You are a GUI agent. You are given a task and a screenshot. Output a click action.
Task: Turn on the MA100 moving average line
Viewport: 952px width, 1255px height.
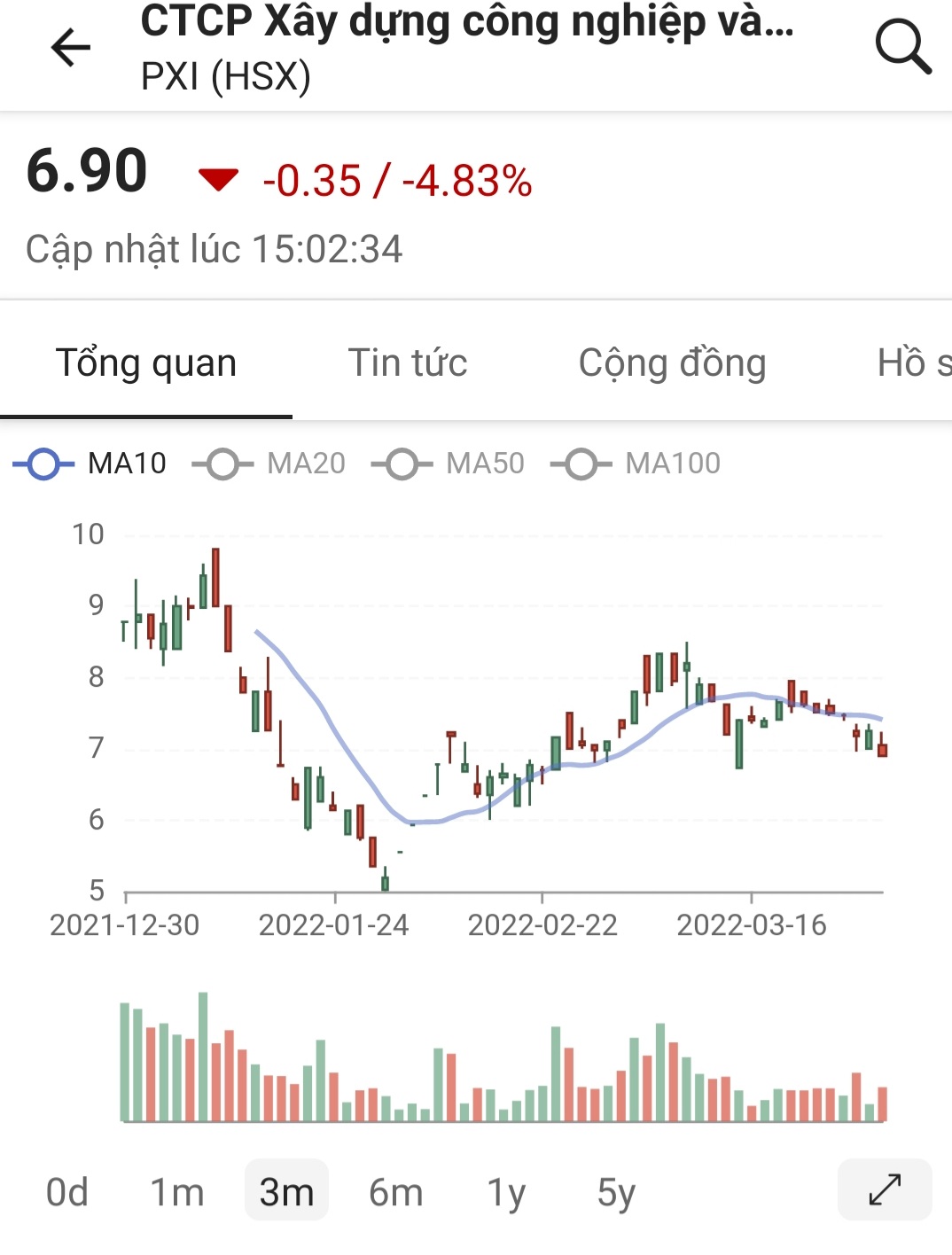[636, 464]
